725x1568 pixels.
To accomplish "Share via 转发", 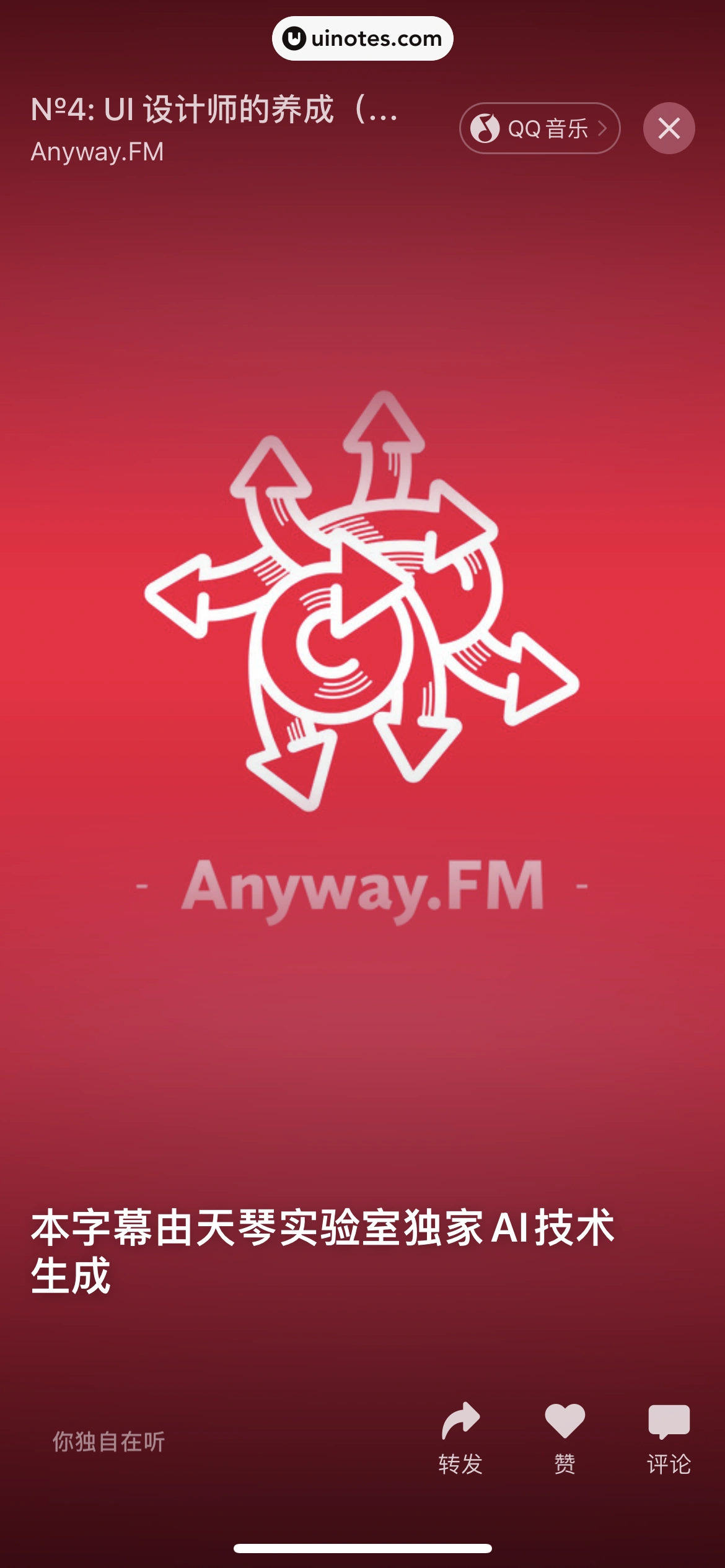I will [x=460, y=1439].
